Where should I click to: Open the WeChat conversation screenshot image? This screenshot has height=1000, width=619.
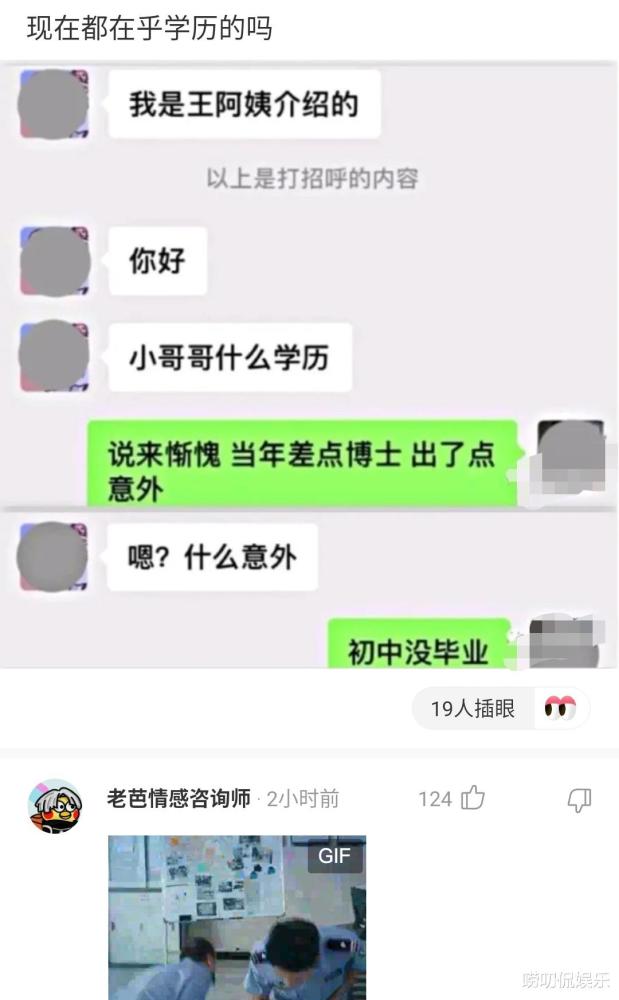click(309, 364)
